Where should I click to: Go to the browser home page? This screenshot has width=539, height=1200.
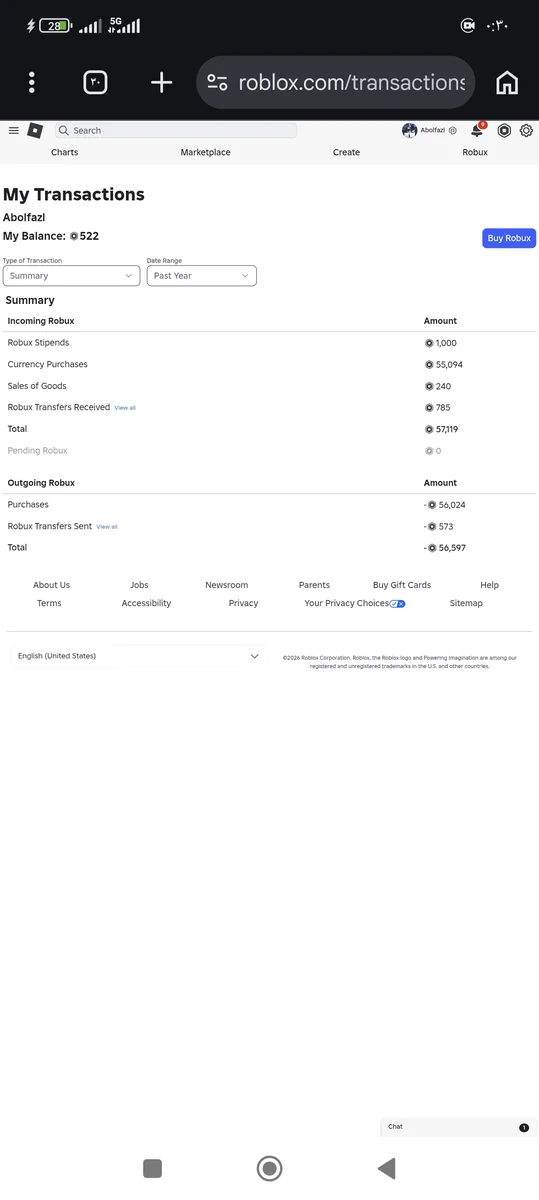coord(507,82)
